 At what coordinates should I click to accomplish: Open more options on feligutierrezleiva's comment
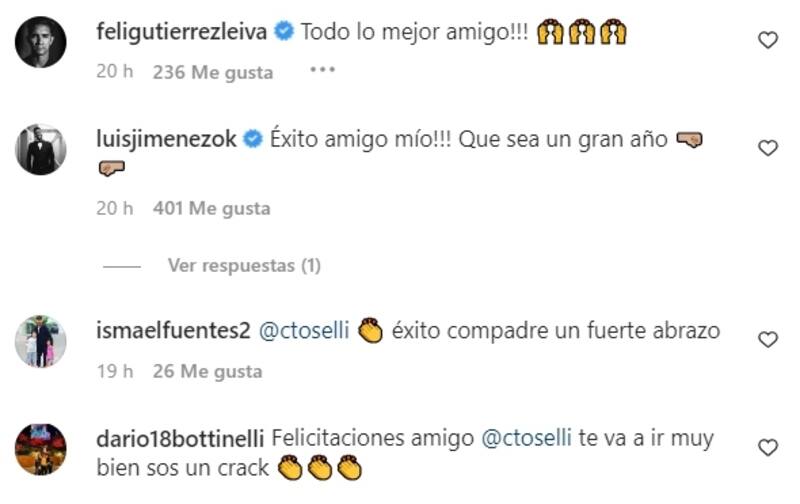[x=322, y=71]
